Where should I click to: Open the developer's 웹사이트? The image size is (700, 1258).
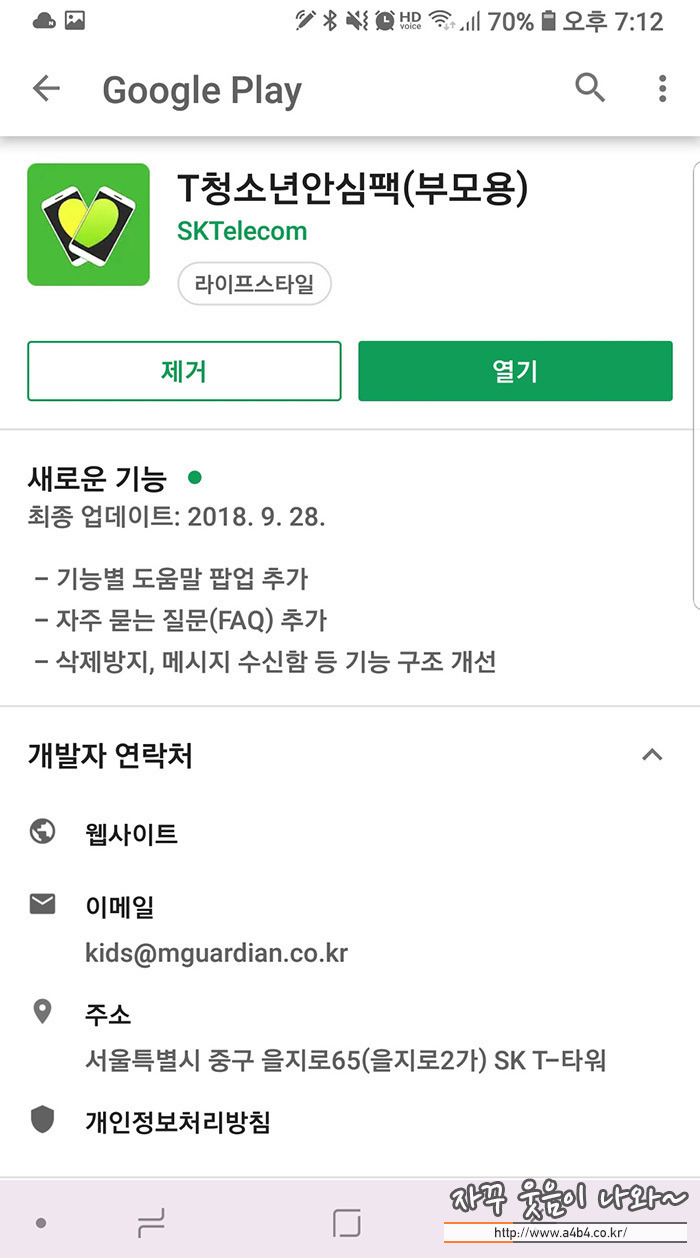tap(350, 833)
